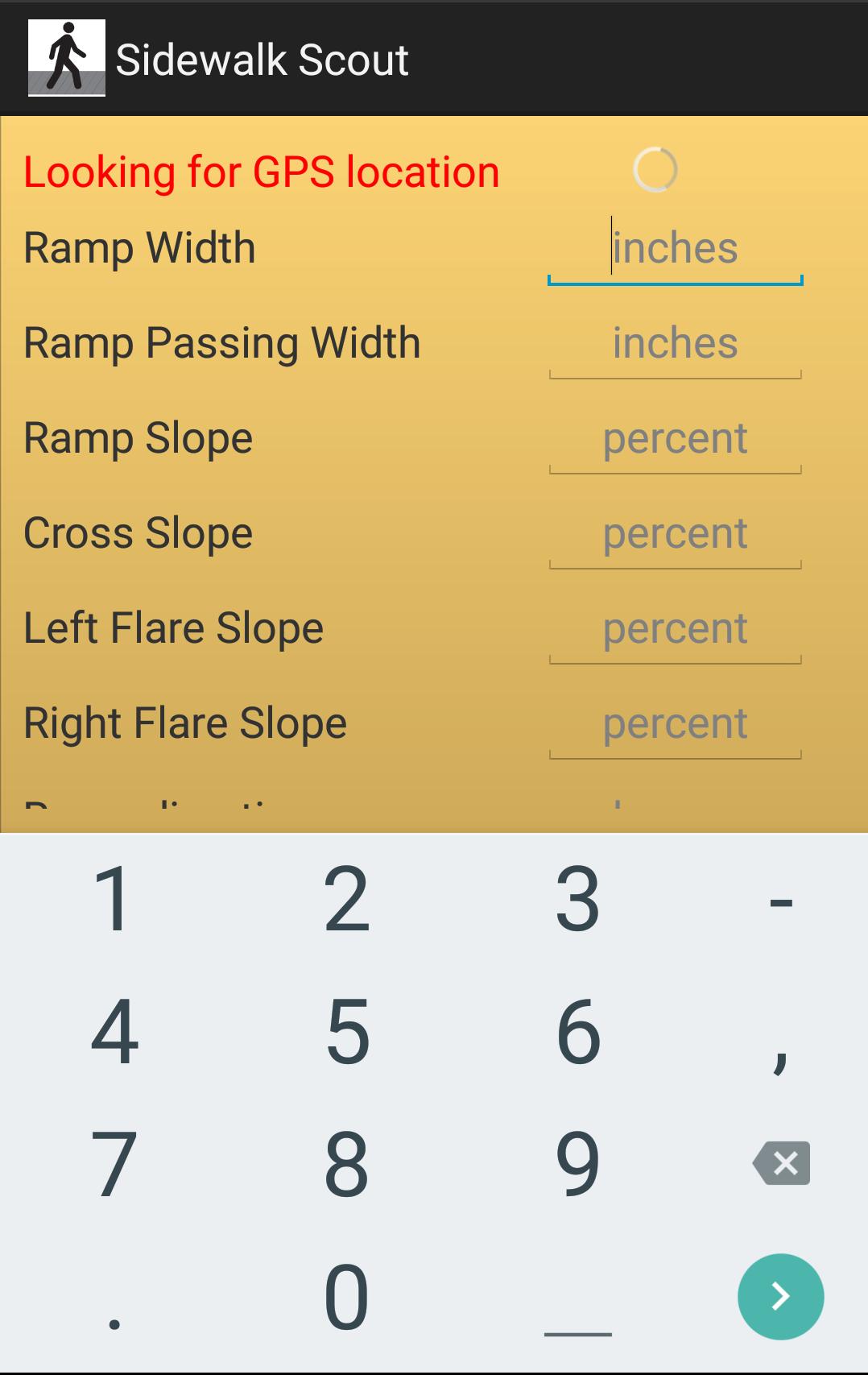Tap digit 5 on the keypad
Screen dimensions: 868x1375
[347, 1031]
